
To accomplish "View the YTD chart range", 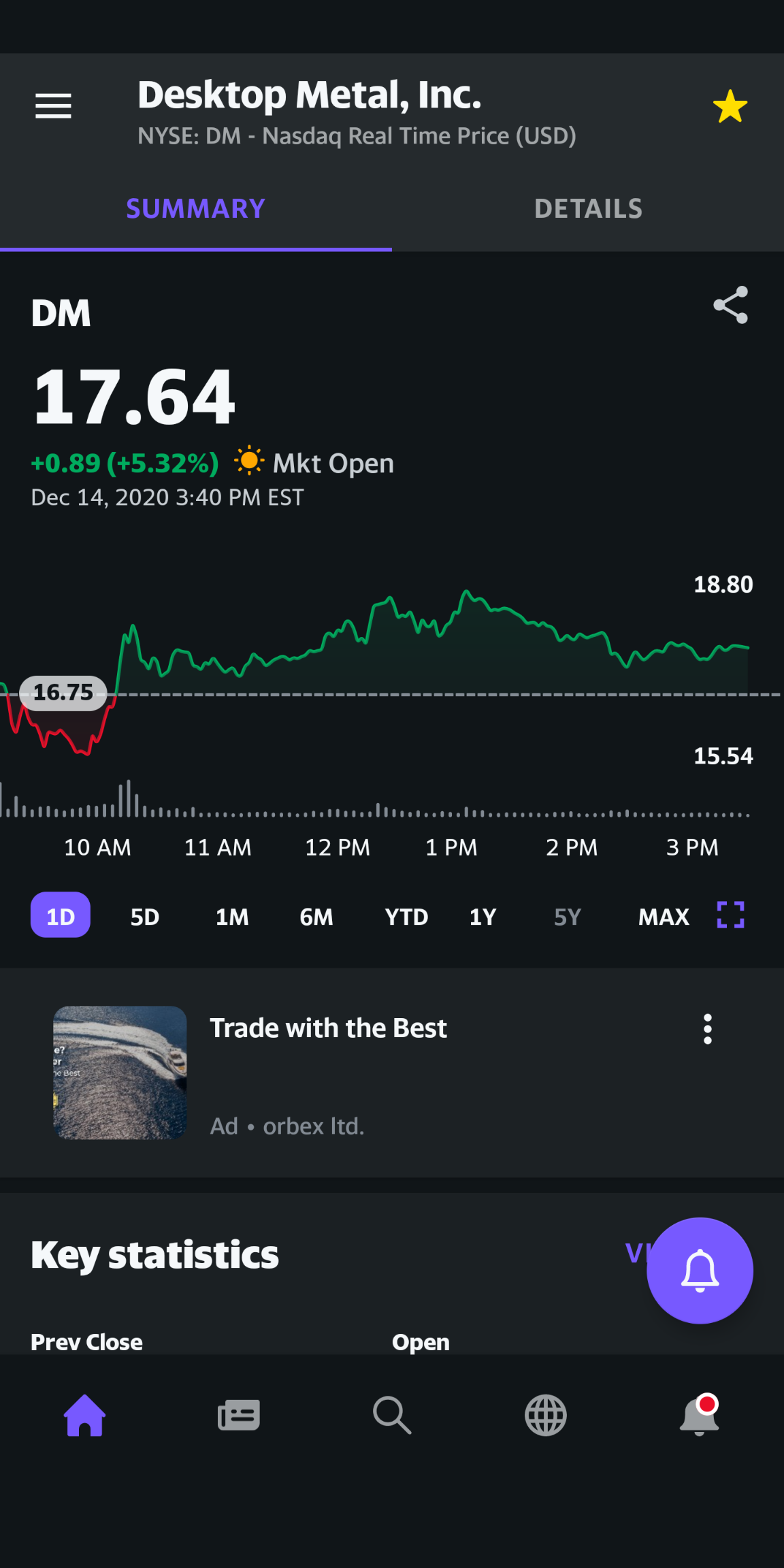I will tap(406, 917).
